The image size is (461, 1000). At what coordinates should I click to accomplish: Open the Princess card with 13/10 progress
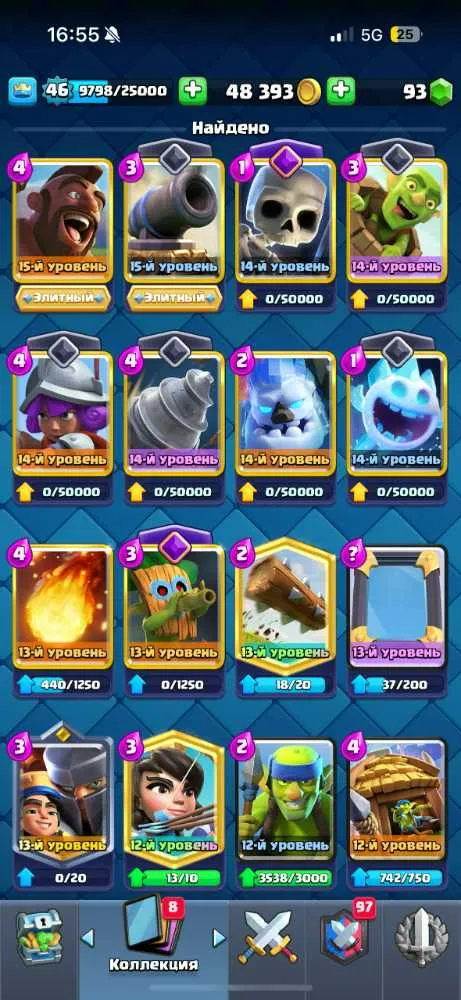(x=175, y=798)
